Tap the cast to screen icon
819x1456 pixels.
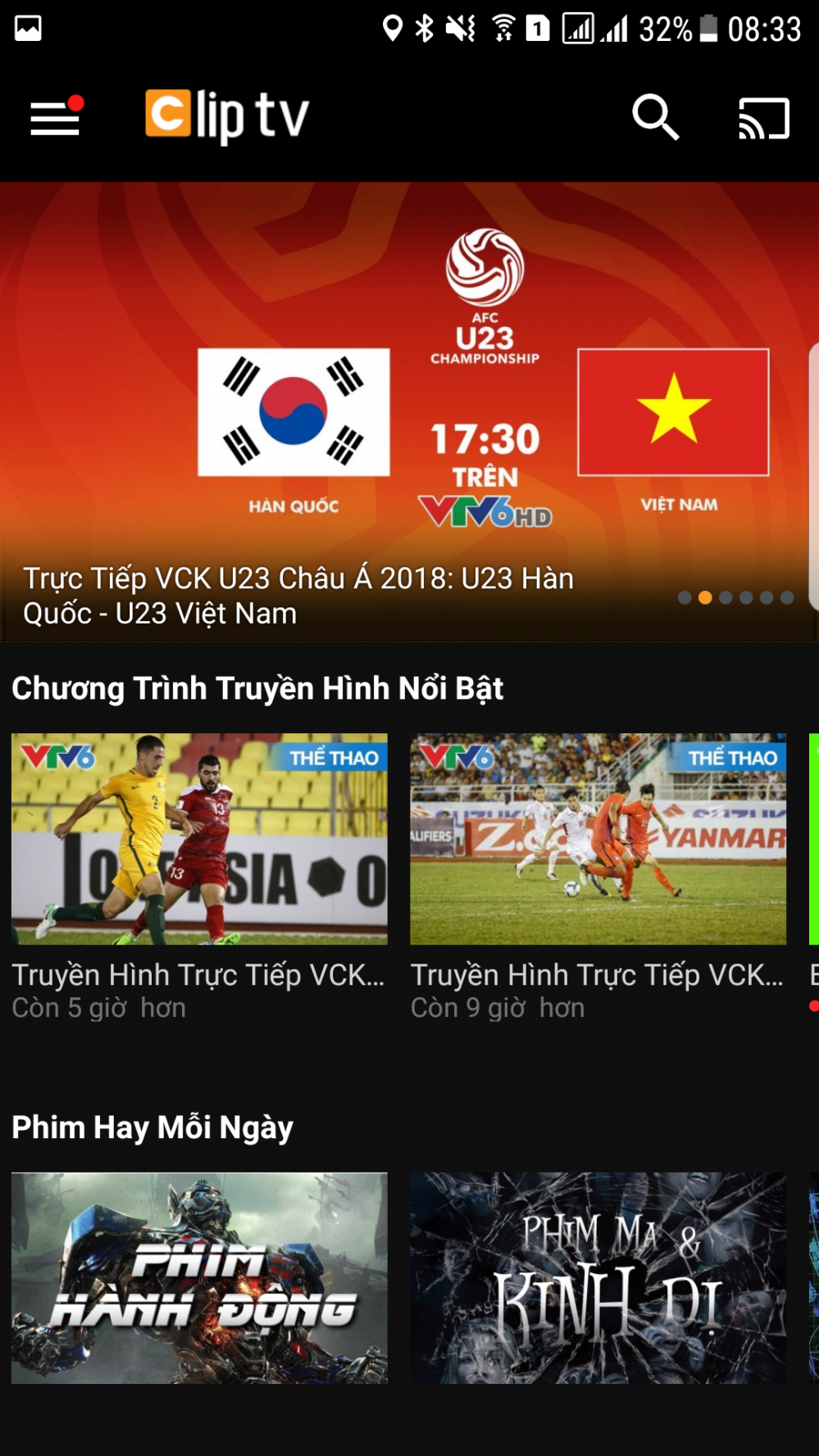[763, 118]
